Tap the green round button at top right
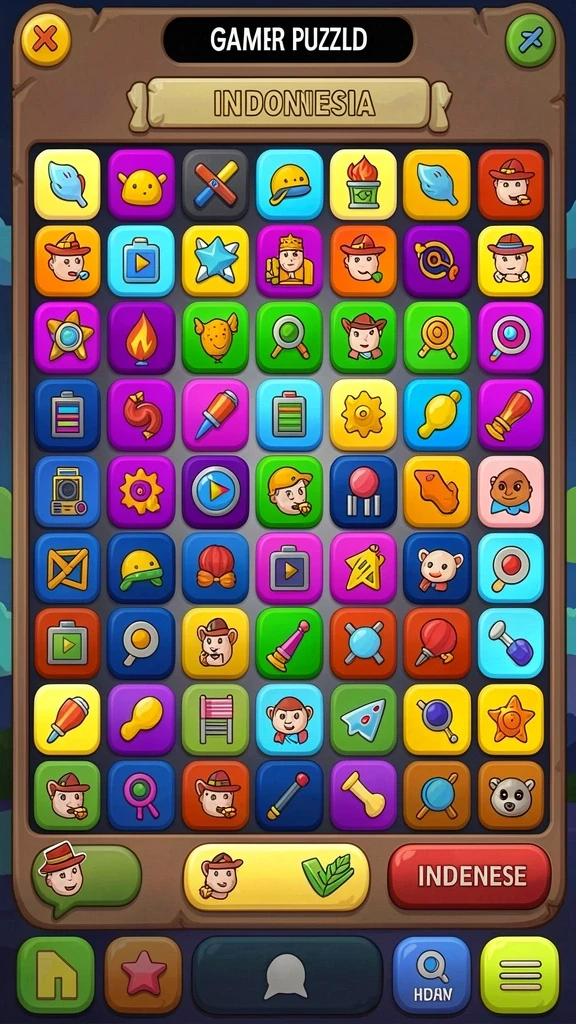This screenshot has width=576, height=1024. click(x=531, y=40)
